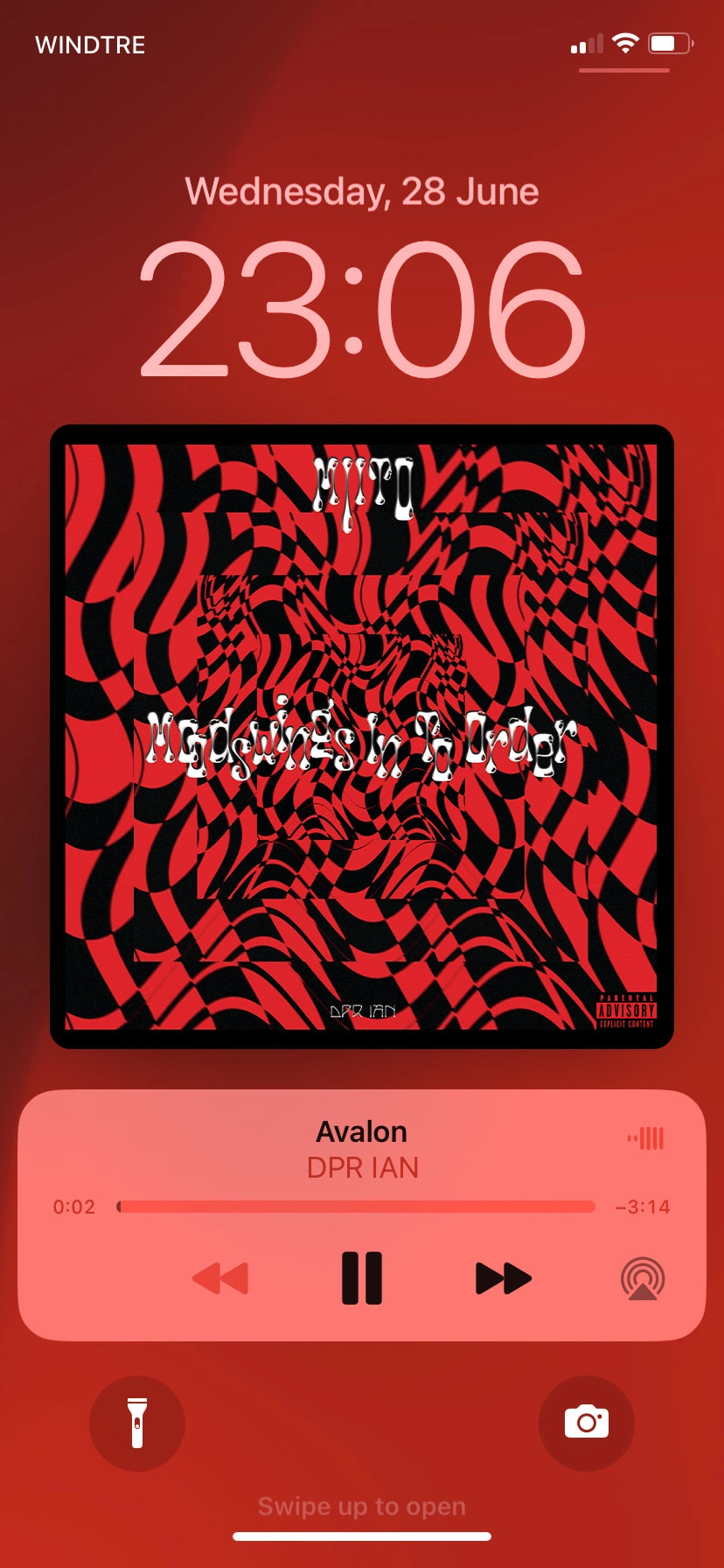This screenshot has width=724, height=1568.
Task: Open AirPlay output options
Action: 643,1279
